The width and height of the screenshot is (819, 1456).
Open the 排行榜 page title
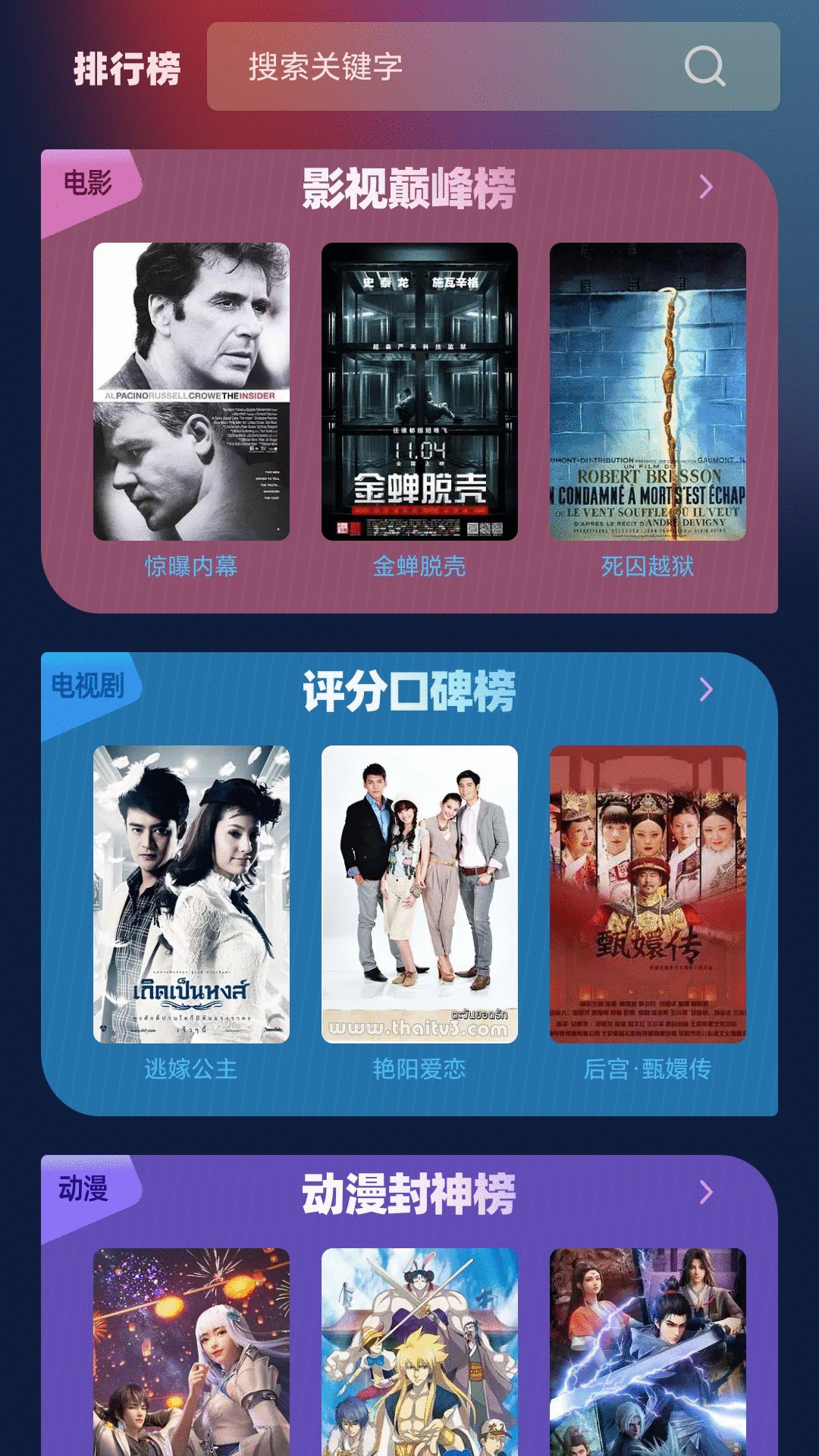point(127,71)
